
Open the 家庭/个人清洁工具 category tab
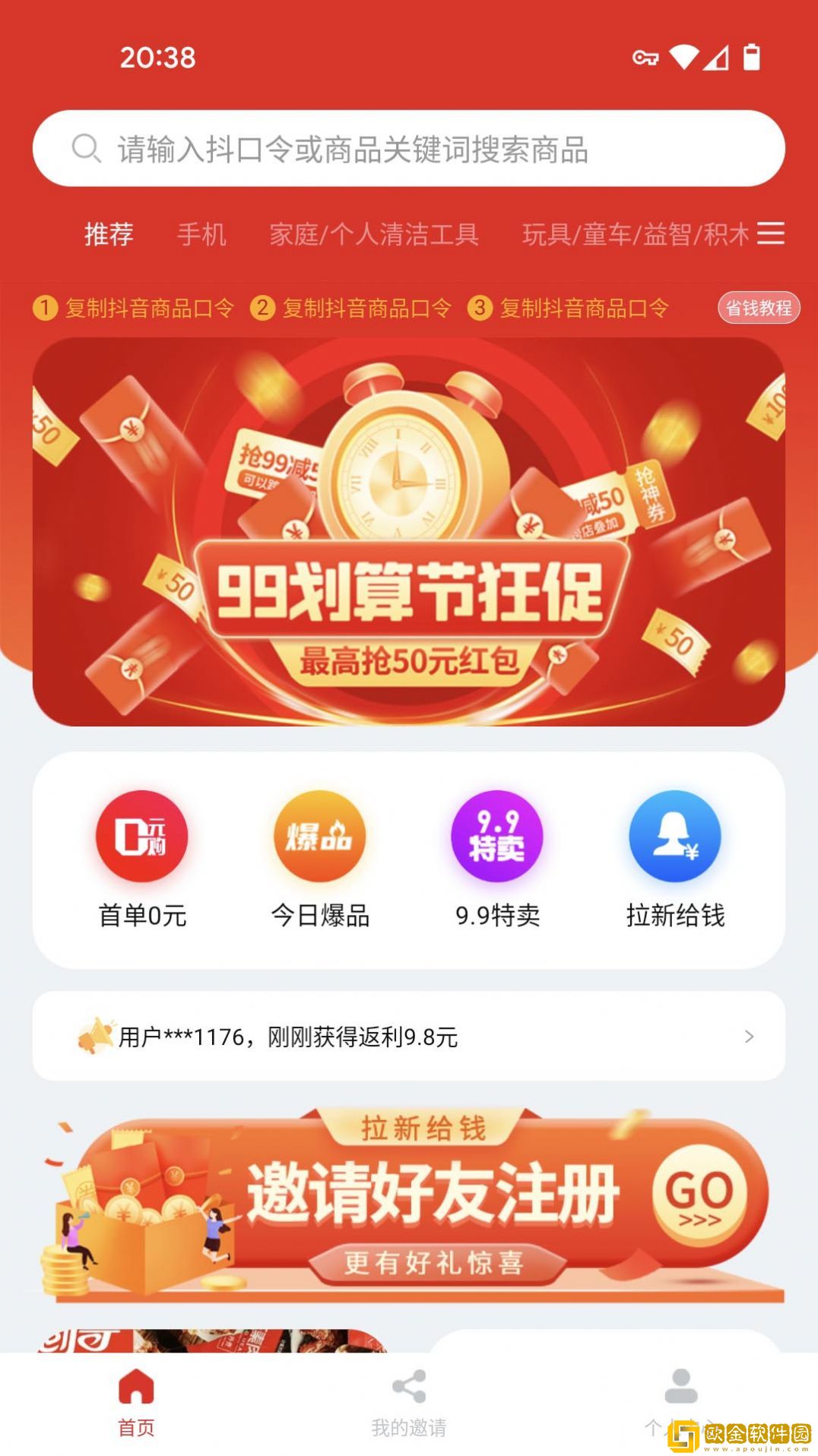tap(374, 234)
